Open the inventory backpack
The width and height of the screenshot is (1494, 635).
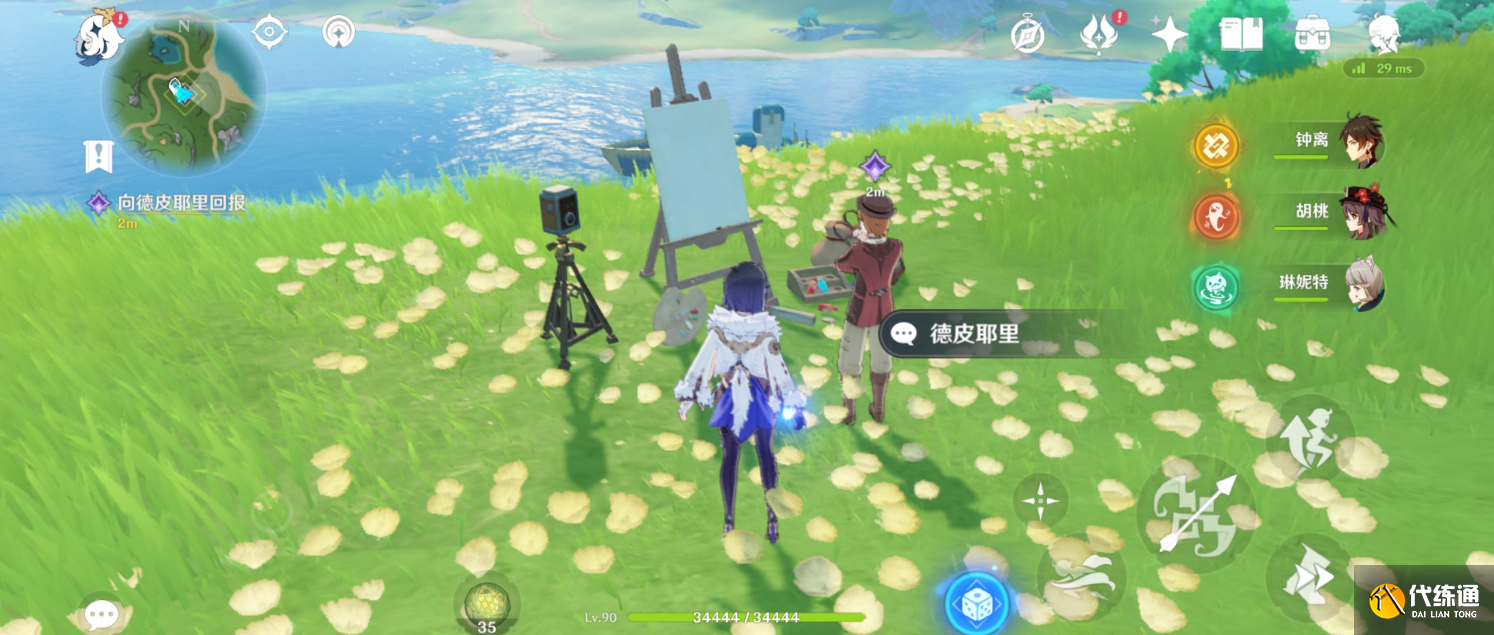(x=1311, y=36)
